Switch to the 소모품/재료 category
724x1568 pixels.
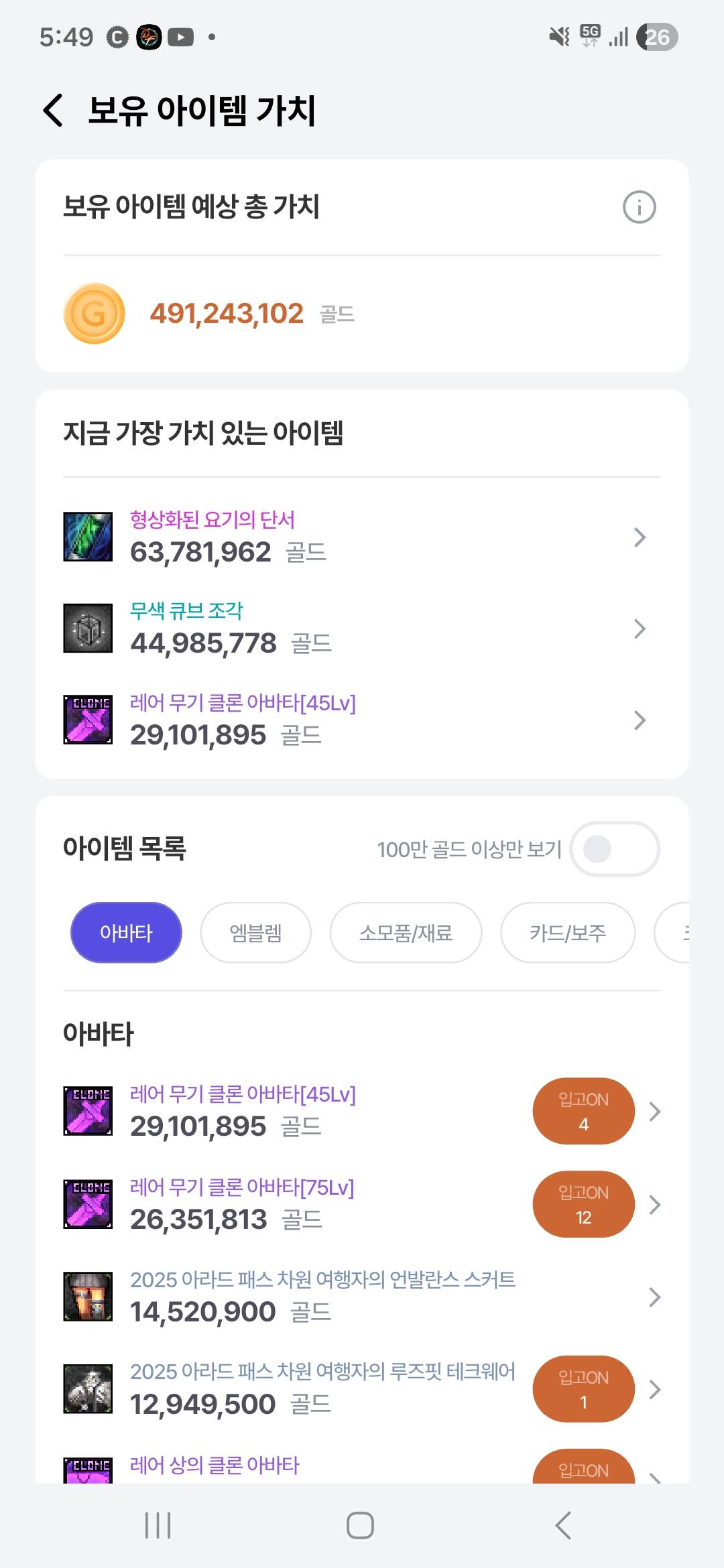(x=406, y=933)
